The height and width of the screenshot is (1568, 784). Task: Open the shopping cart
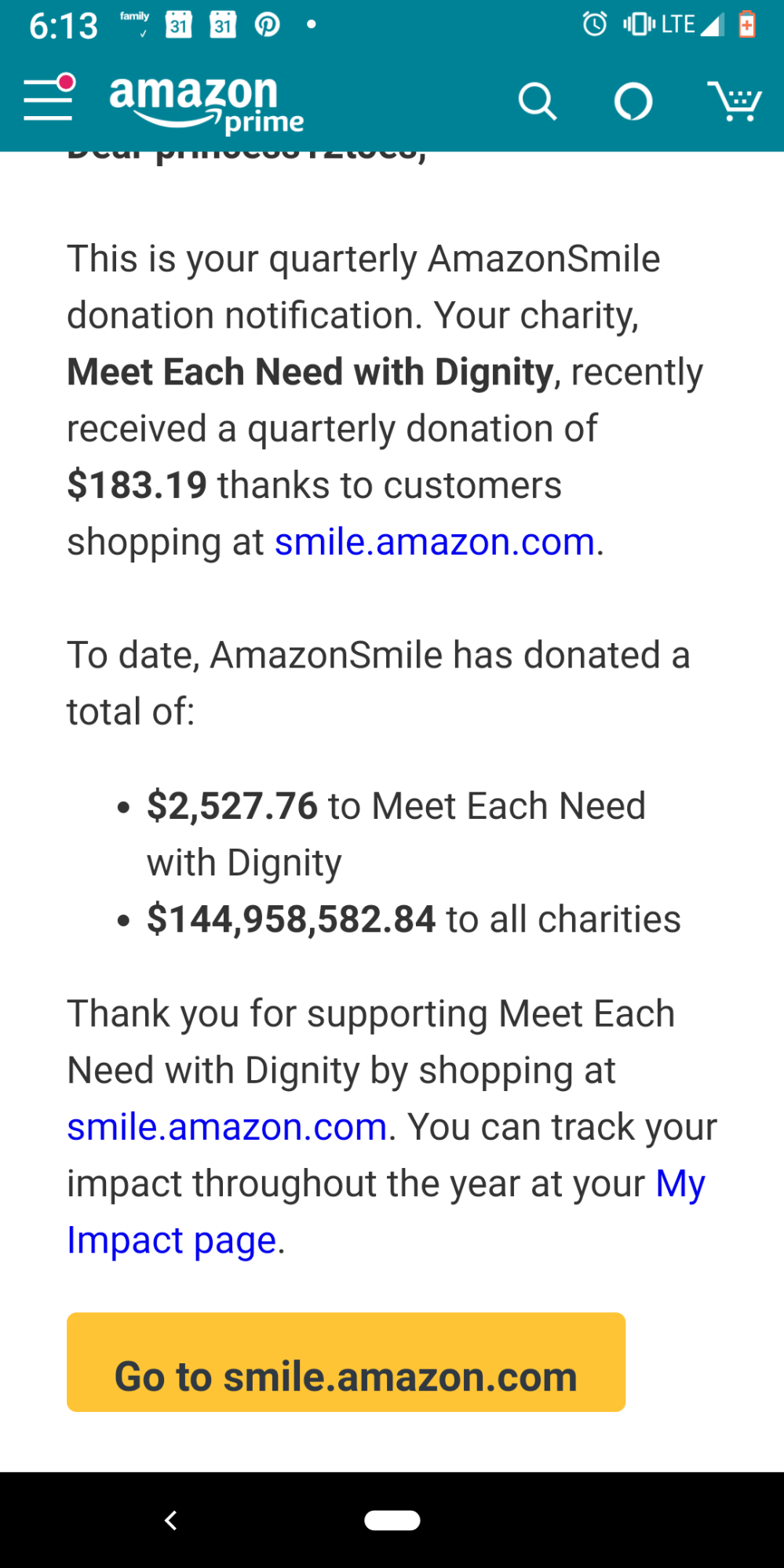pyautogui.click(x=735, y=102)
